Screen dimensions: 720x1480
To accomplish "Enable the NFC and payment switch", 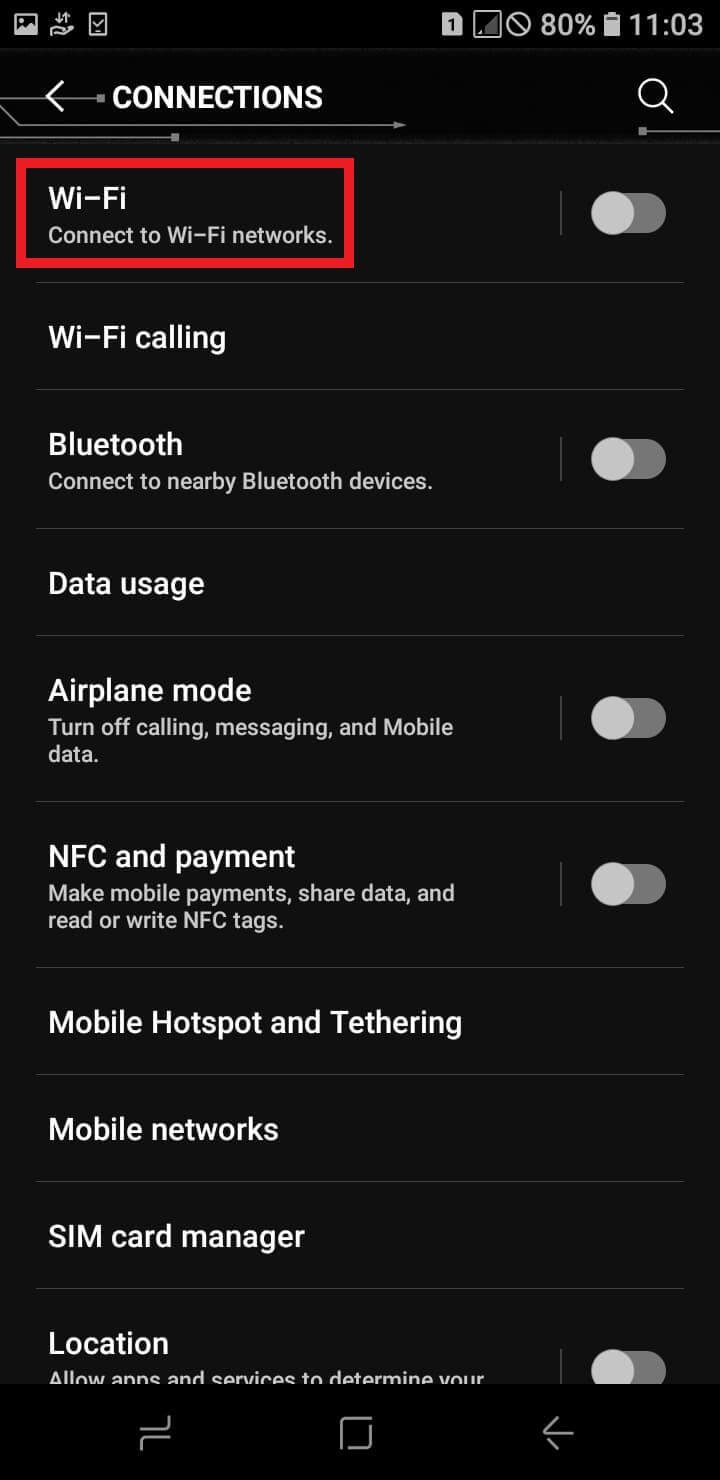I will pyautogui.click(x=628, y=884).
